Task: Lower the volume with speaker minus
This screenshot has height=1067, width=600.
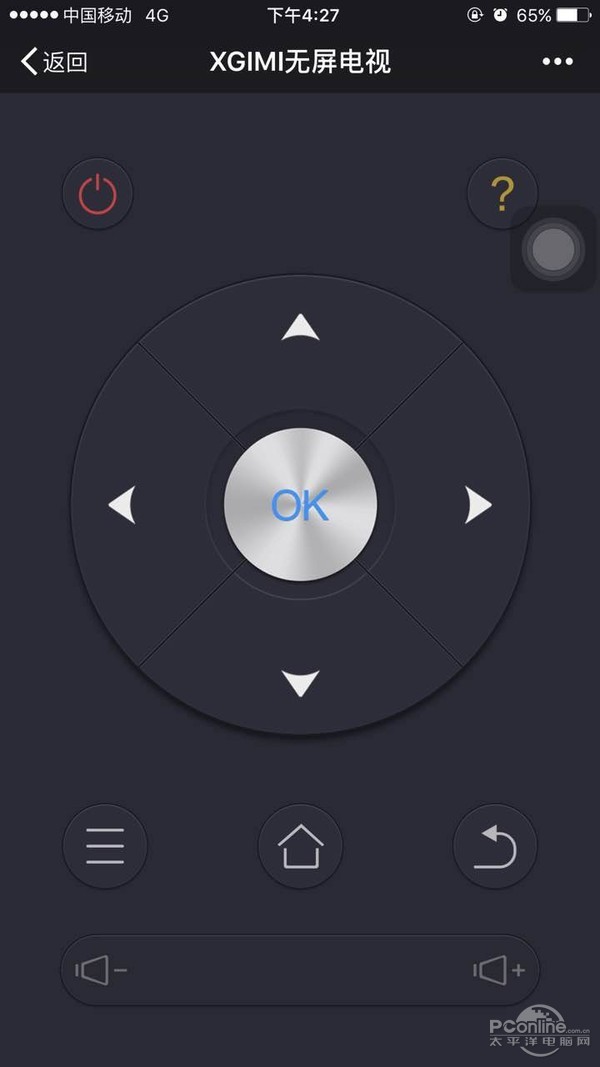Action: coord(100,969)
